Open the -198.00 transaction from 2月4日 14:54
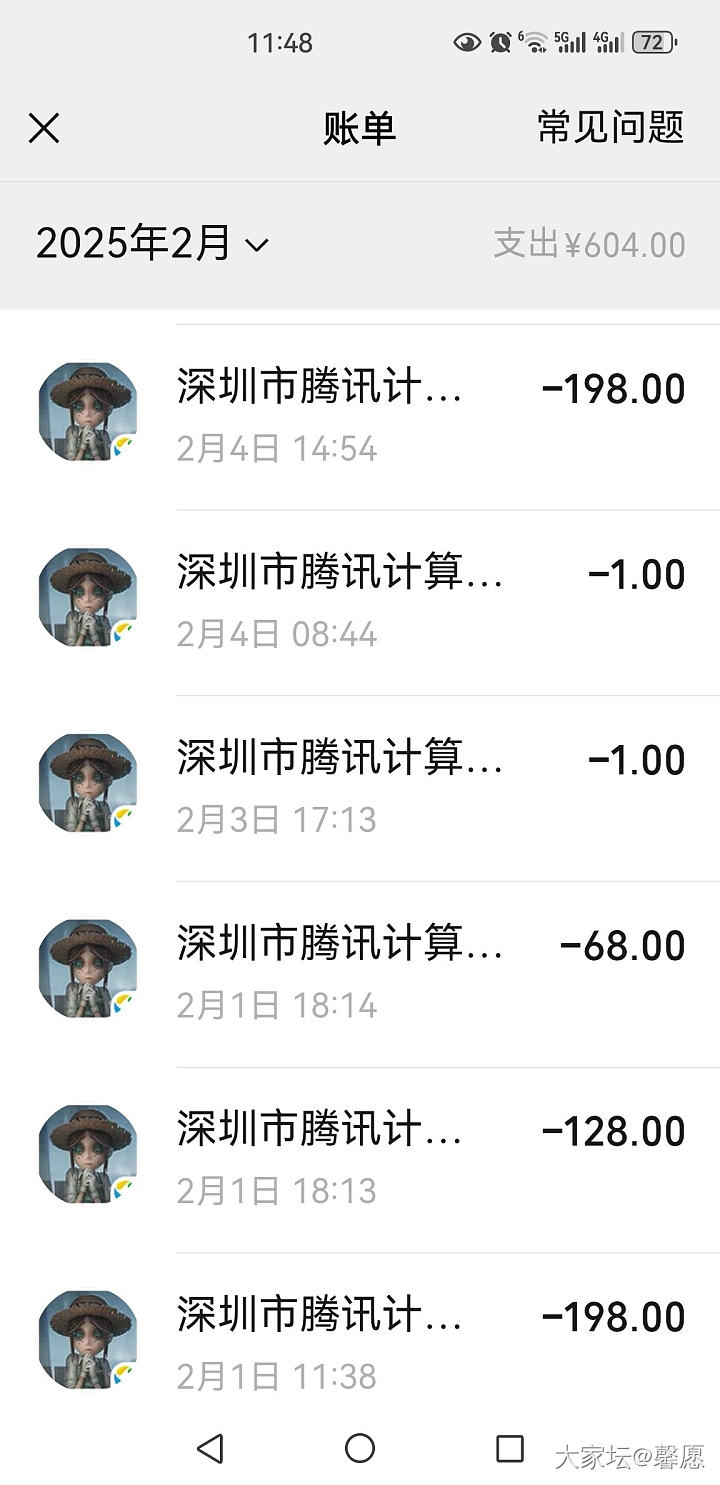The width and height of the screenshot is (720, 1485). [400, 415]
